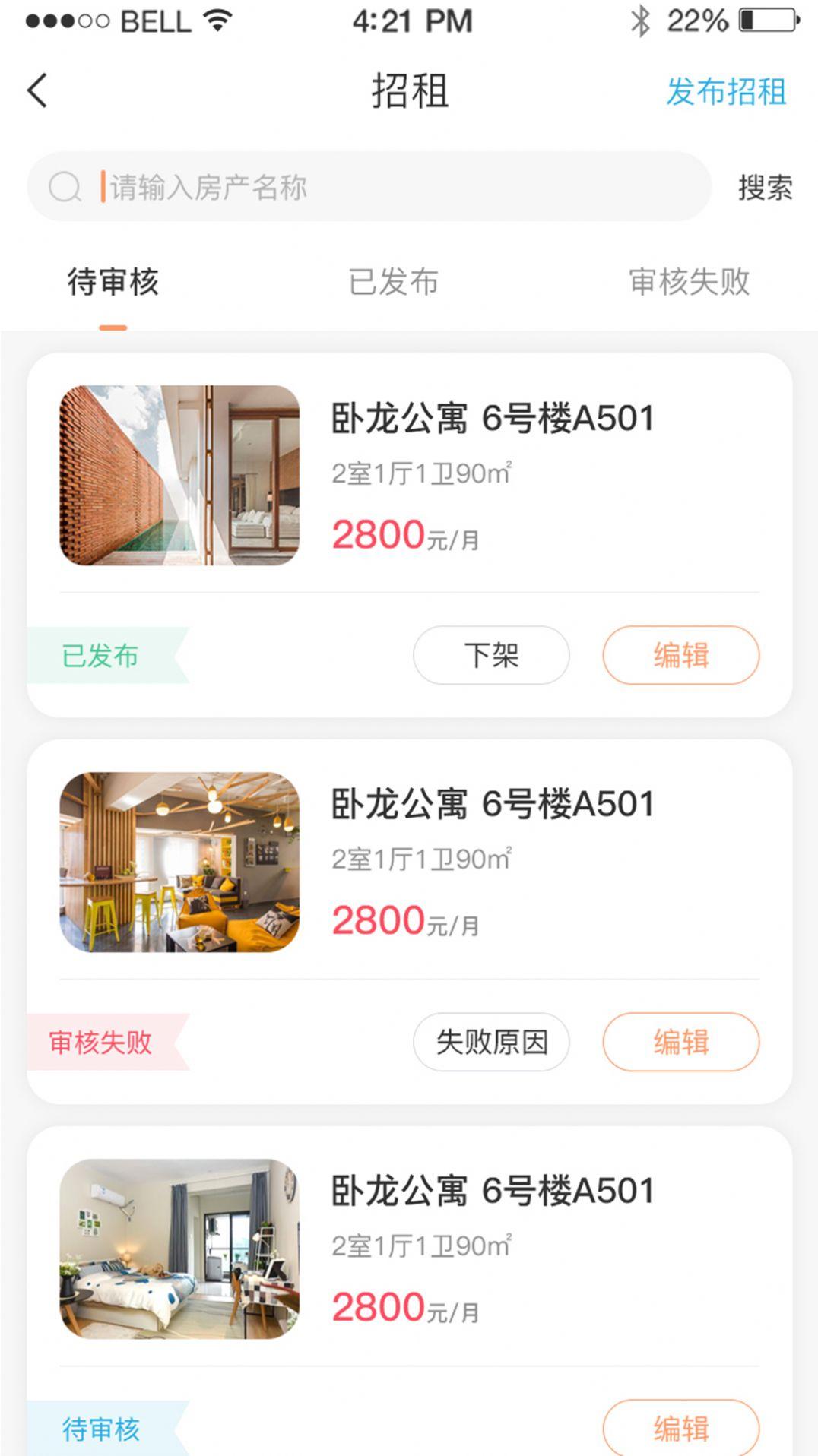Tap the back arrow to return
The width and height of the screenshot is (818, 1456).
[x=36, y=90]
